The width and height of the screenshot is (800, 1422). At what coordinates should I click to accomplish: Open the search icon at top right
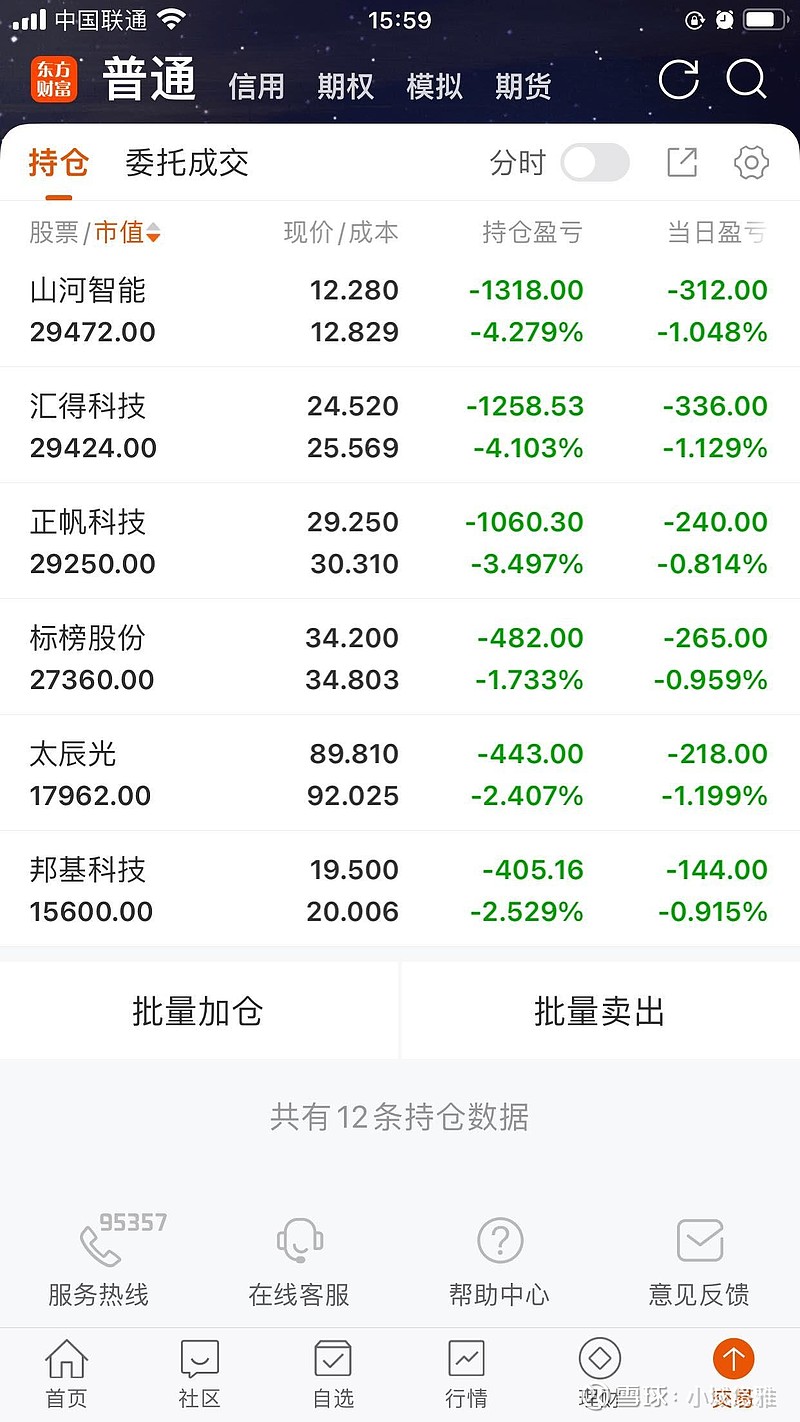pos(746,80)
